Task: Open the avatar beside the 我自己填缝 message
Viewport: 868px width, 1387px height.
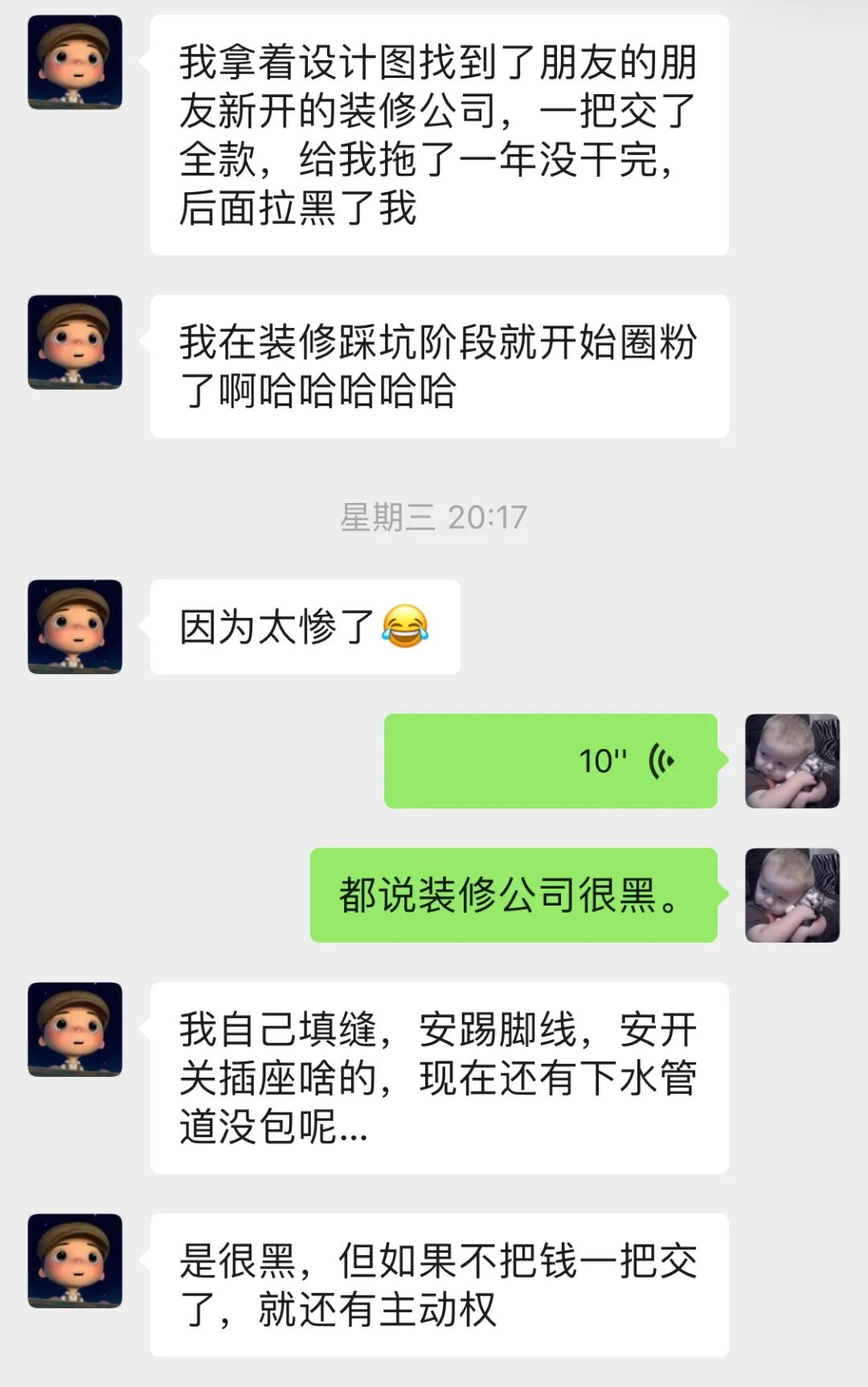Action: [75, 1029]
